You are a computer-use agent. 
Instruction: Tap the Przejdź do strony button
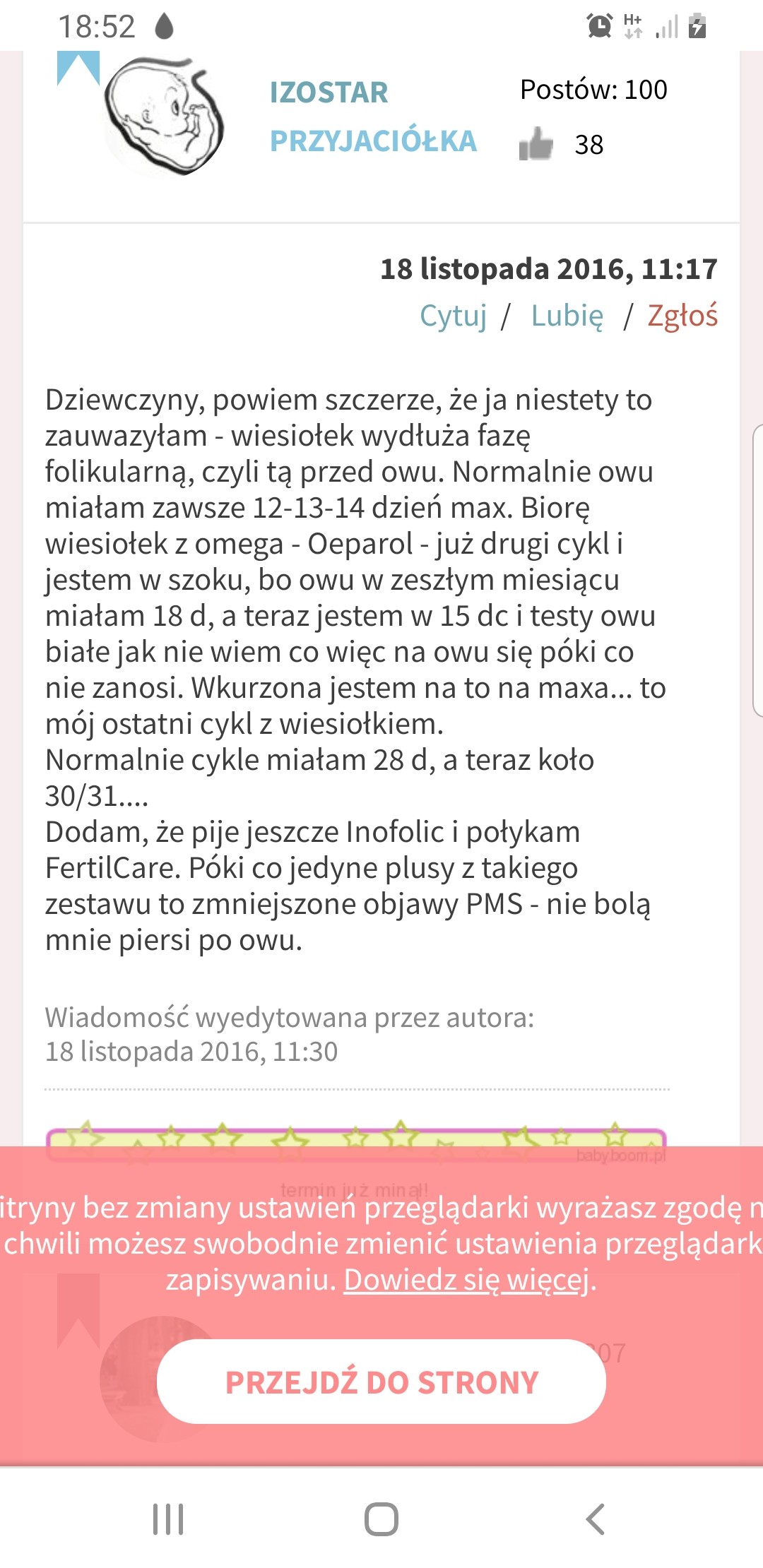pyautogui.click(x=381, y=1382)
